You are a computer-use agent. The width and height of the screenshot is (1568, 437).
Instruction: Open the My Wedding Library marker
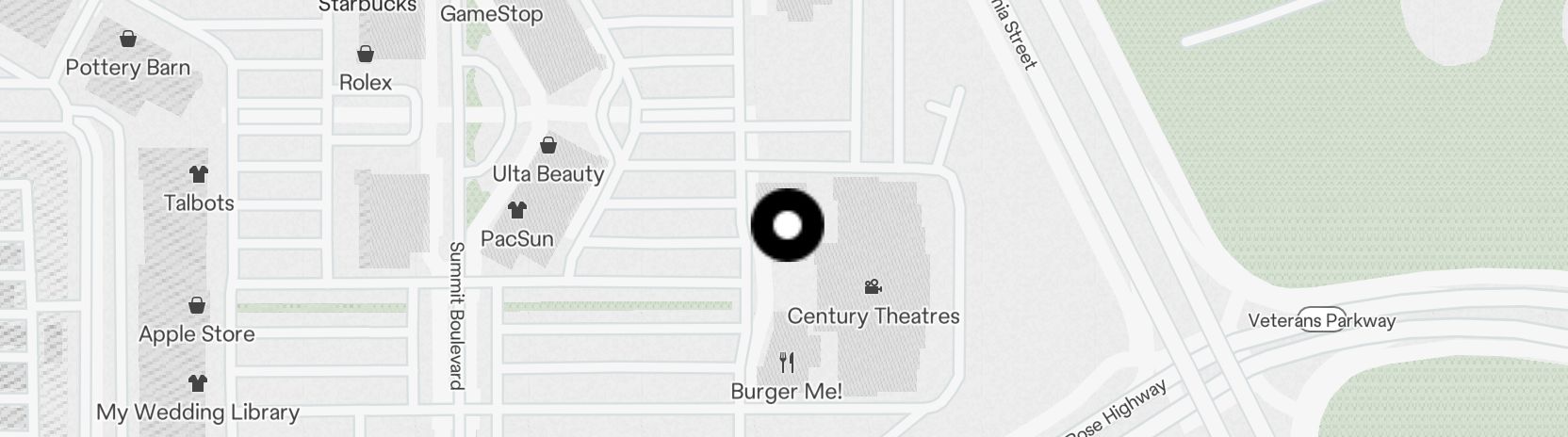[x=197, y=384]
